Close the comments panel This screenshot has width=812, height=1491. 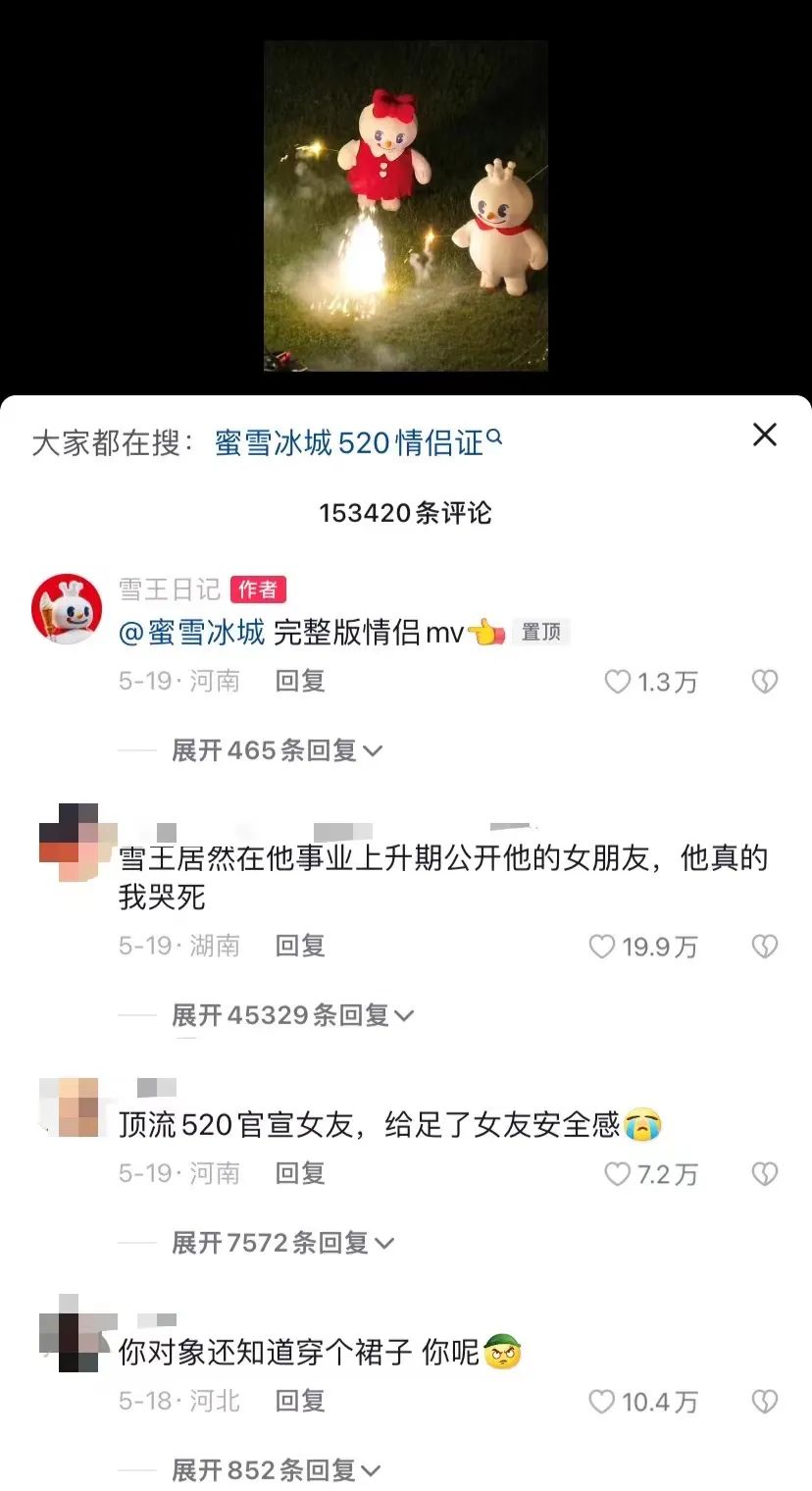click(764, 436)
